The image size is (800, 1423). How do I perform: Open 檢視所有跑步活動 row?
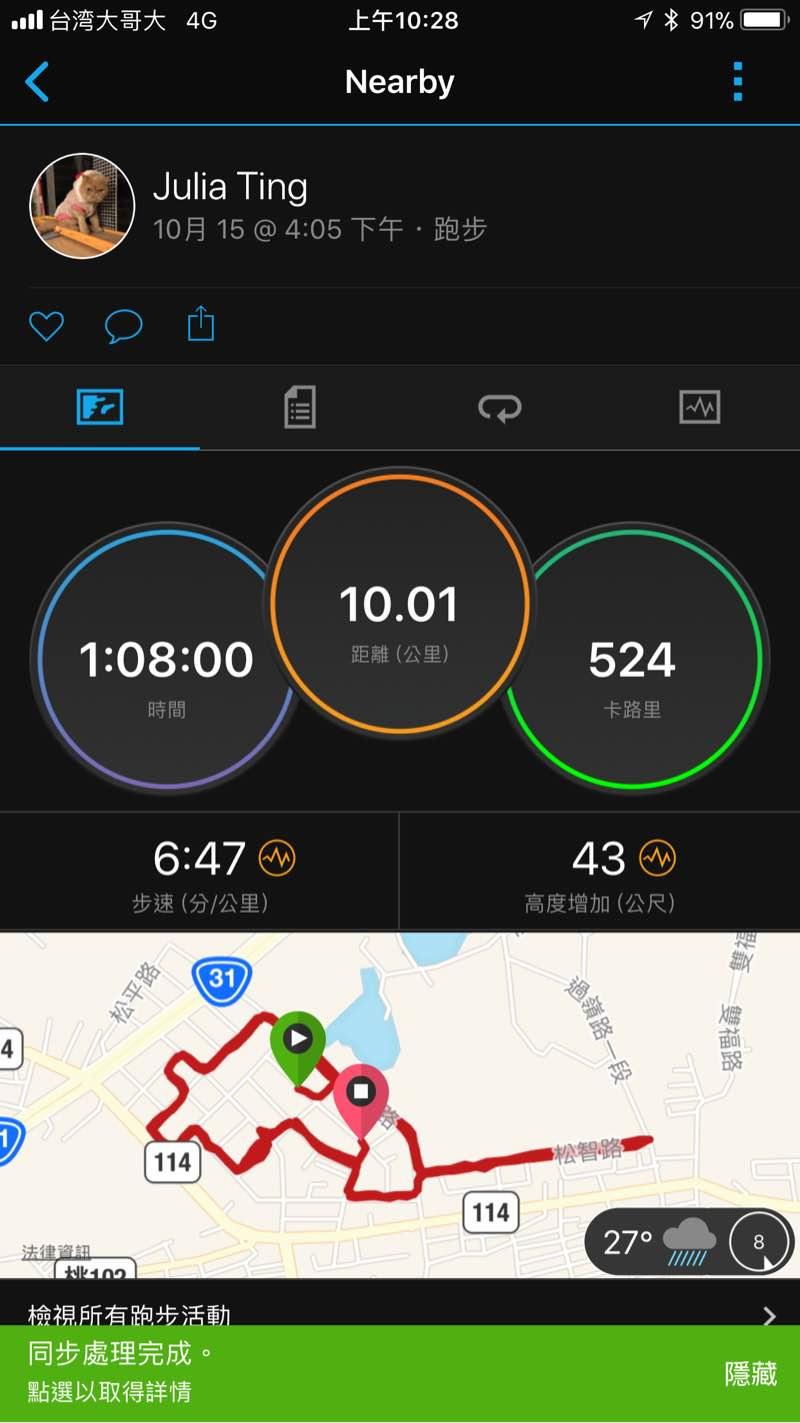click(x=400, y=1313)
